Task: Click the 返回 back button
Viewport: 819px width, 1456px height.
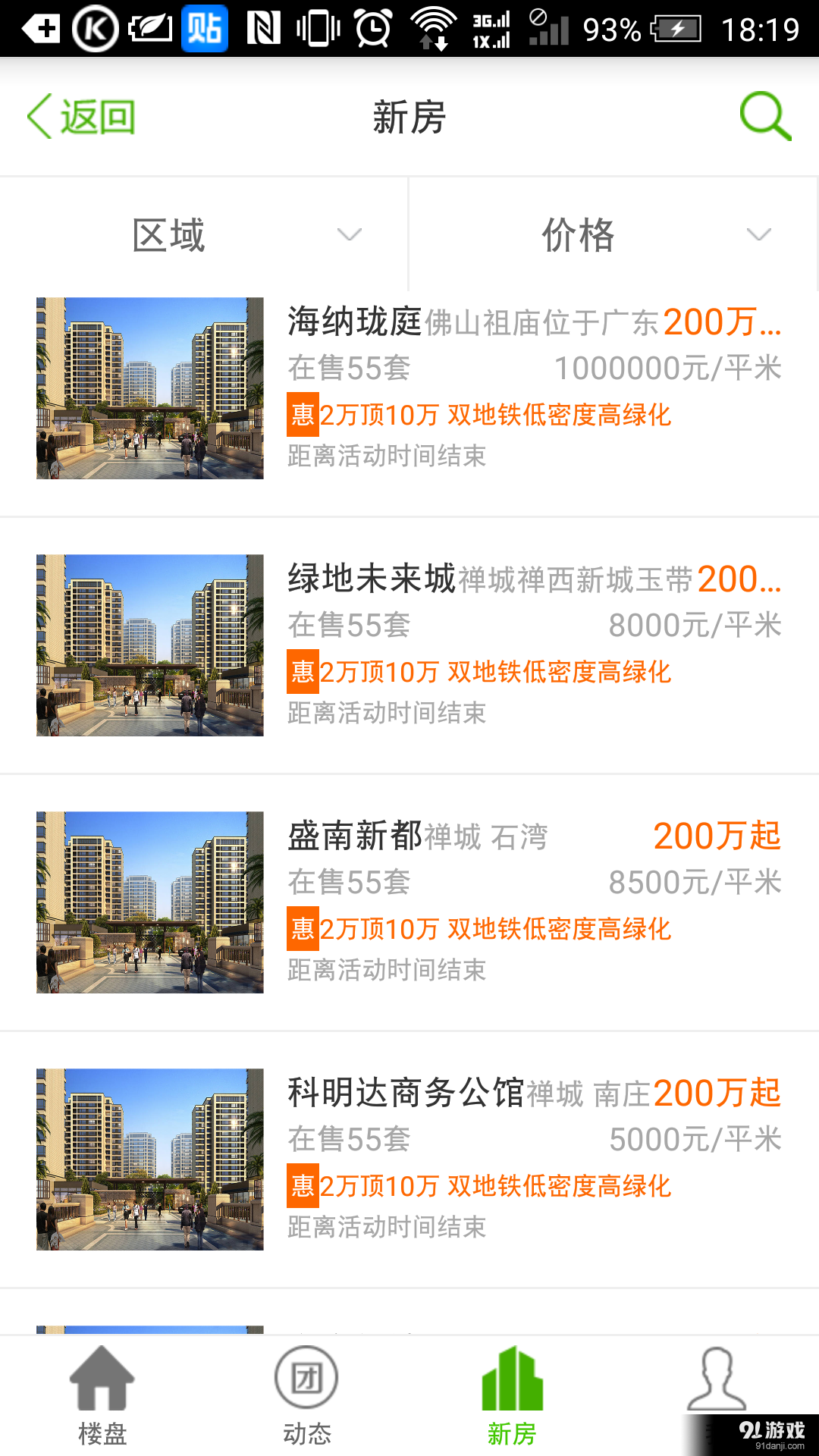Action: 97,116
